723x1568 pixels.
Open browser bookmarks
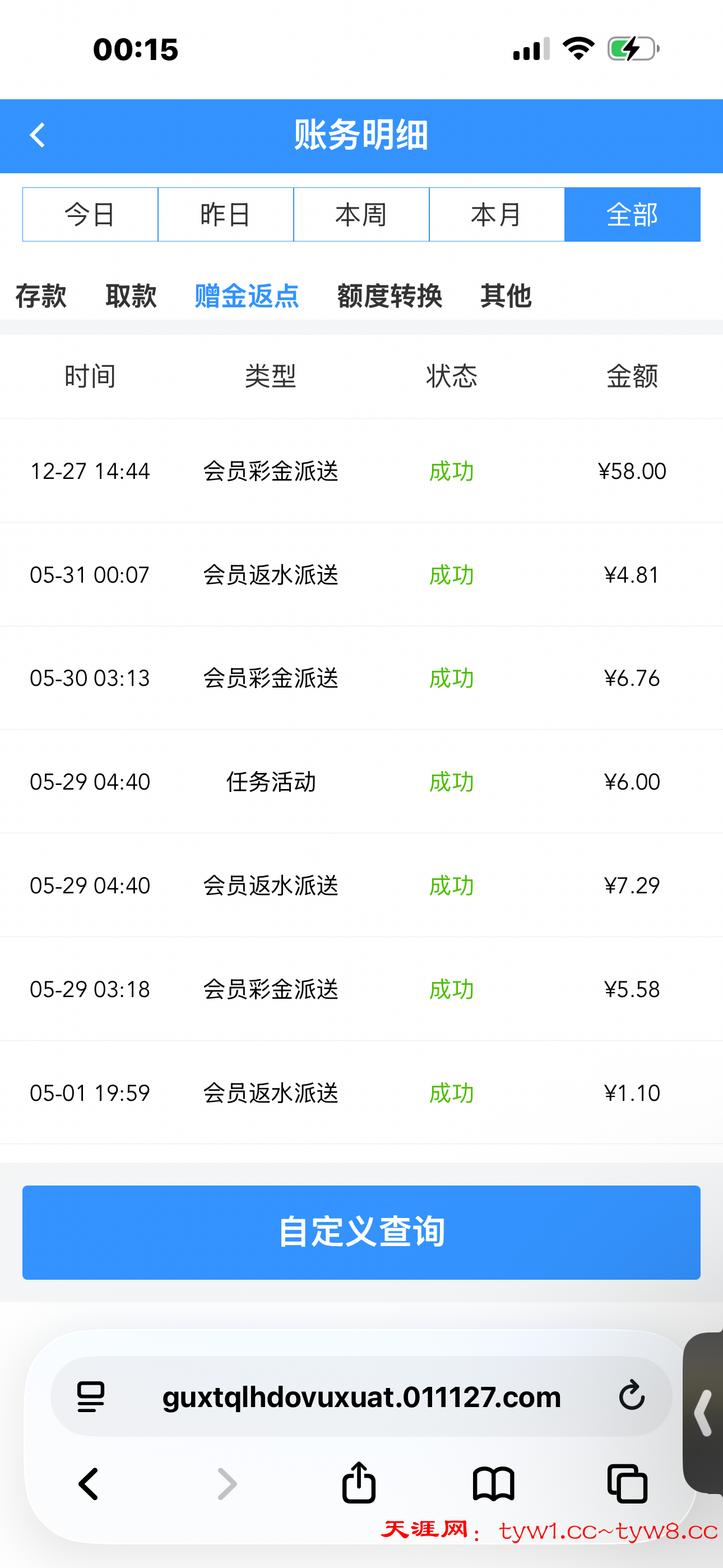(494, 1484)
